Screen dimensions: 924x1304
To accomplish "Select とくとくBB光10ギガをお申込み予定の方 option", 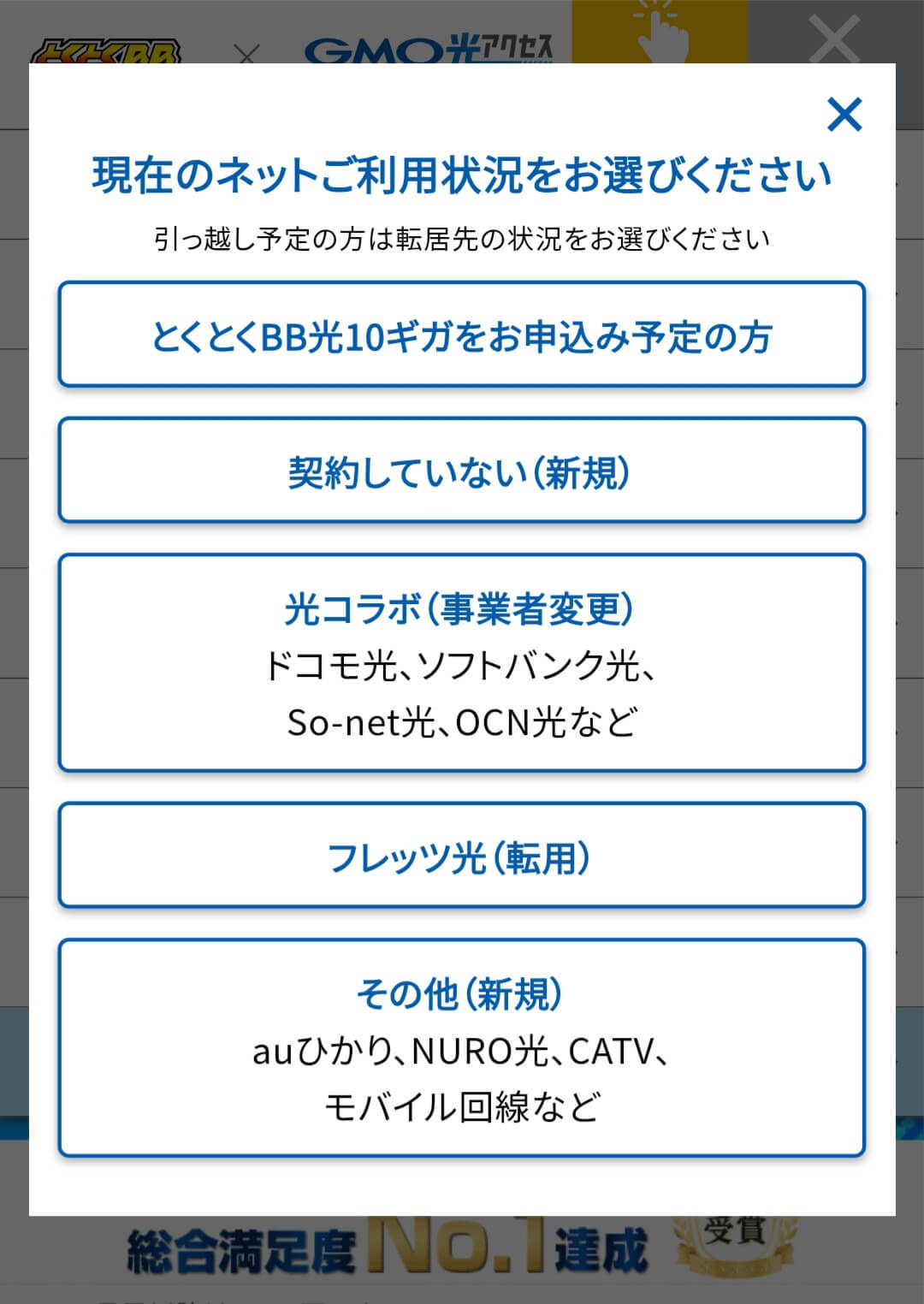I will coord(462,335).
